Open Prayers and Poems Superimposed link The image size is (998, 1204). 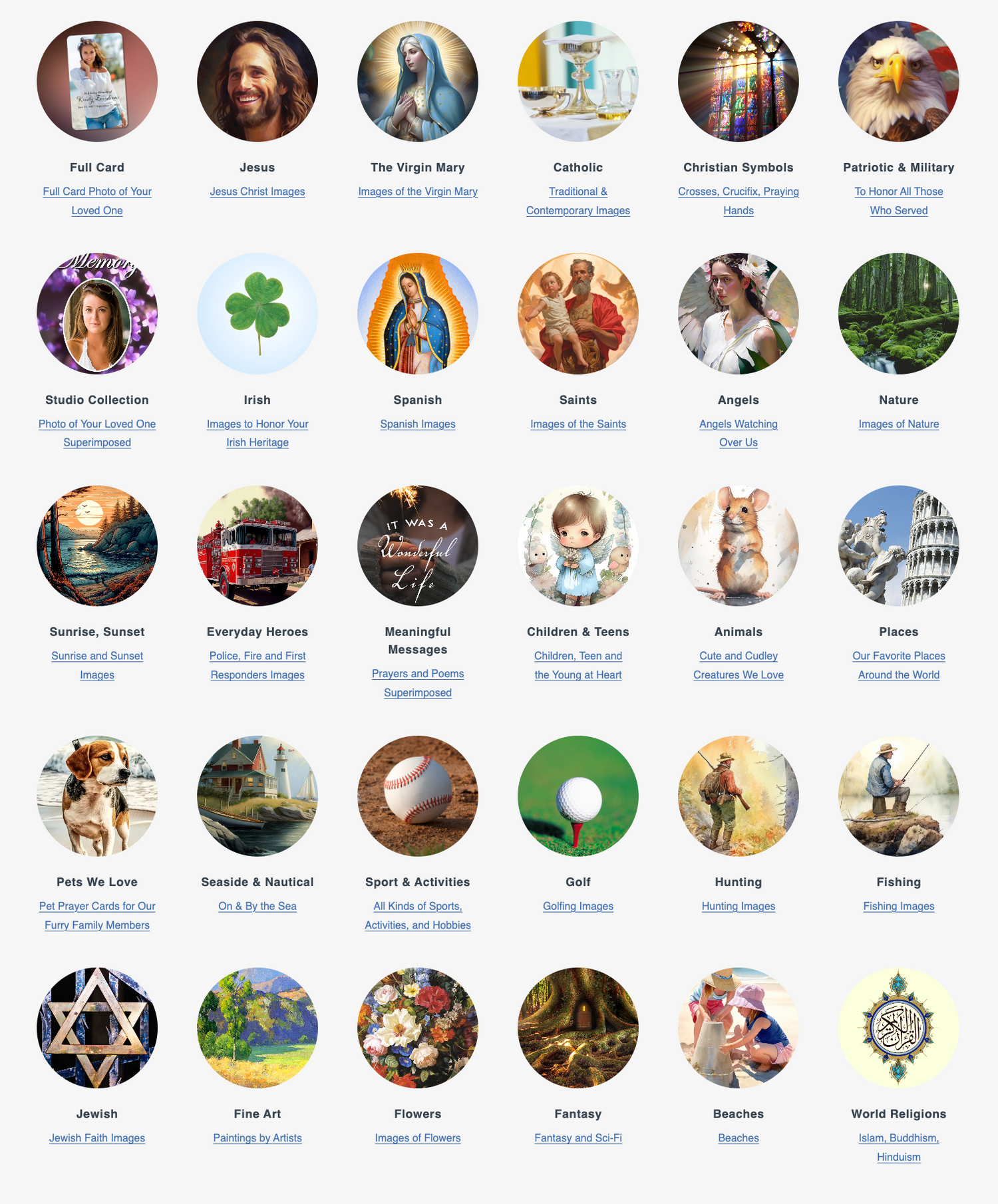point(418,674)
